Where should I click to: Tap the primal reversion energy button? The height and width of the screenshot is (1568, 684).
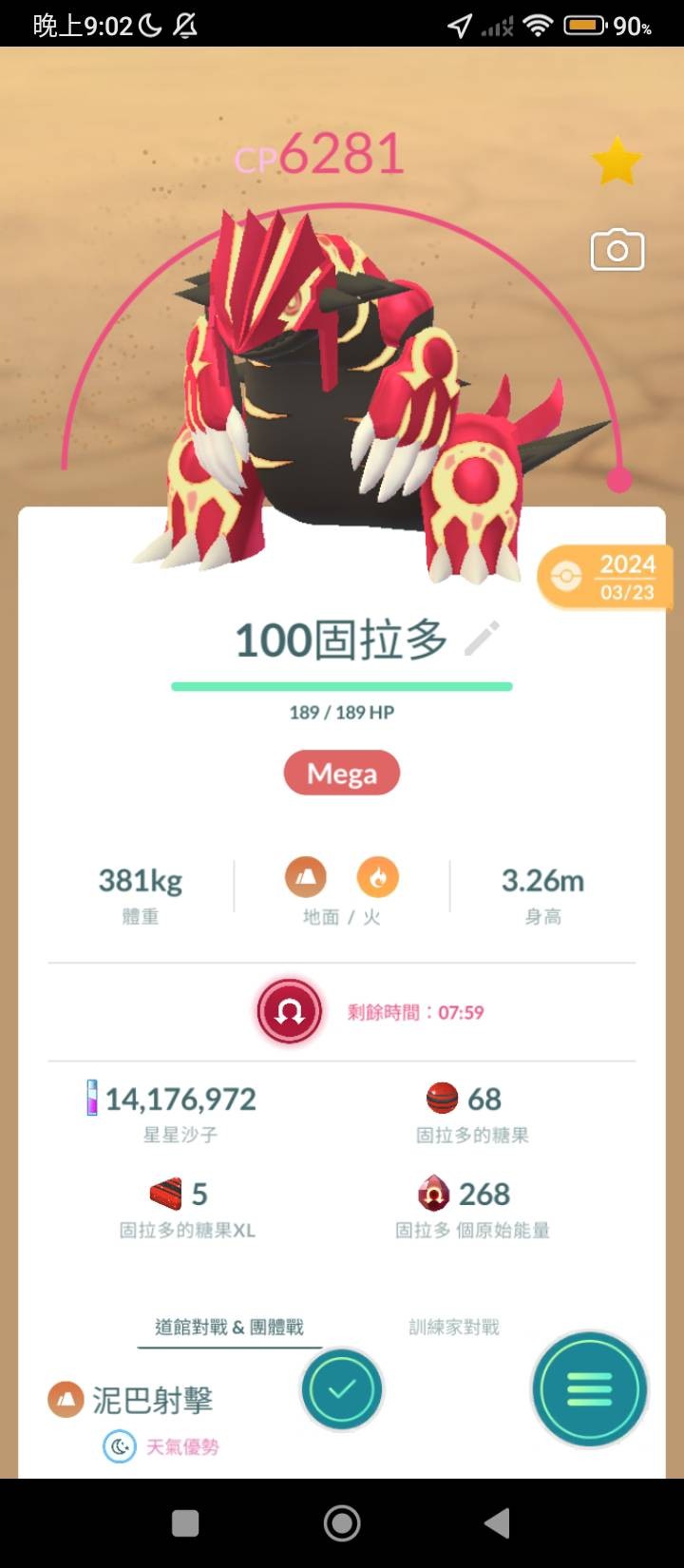tap(289, 1012)
